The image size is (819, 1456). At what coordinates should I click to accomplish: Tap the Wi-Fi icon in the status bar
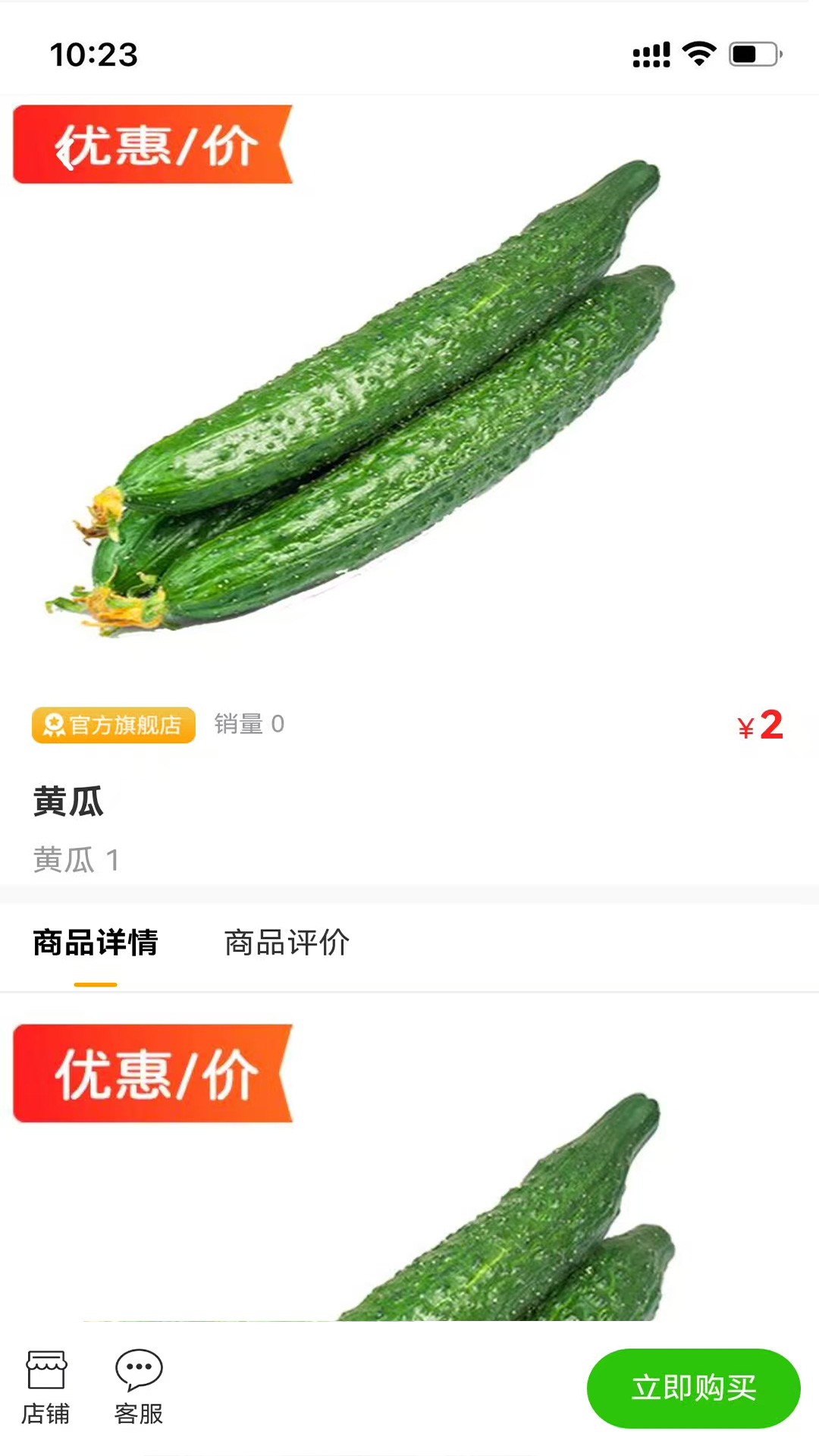coord(698,52)
